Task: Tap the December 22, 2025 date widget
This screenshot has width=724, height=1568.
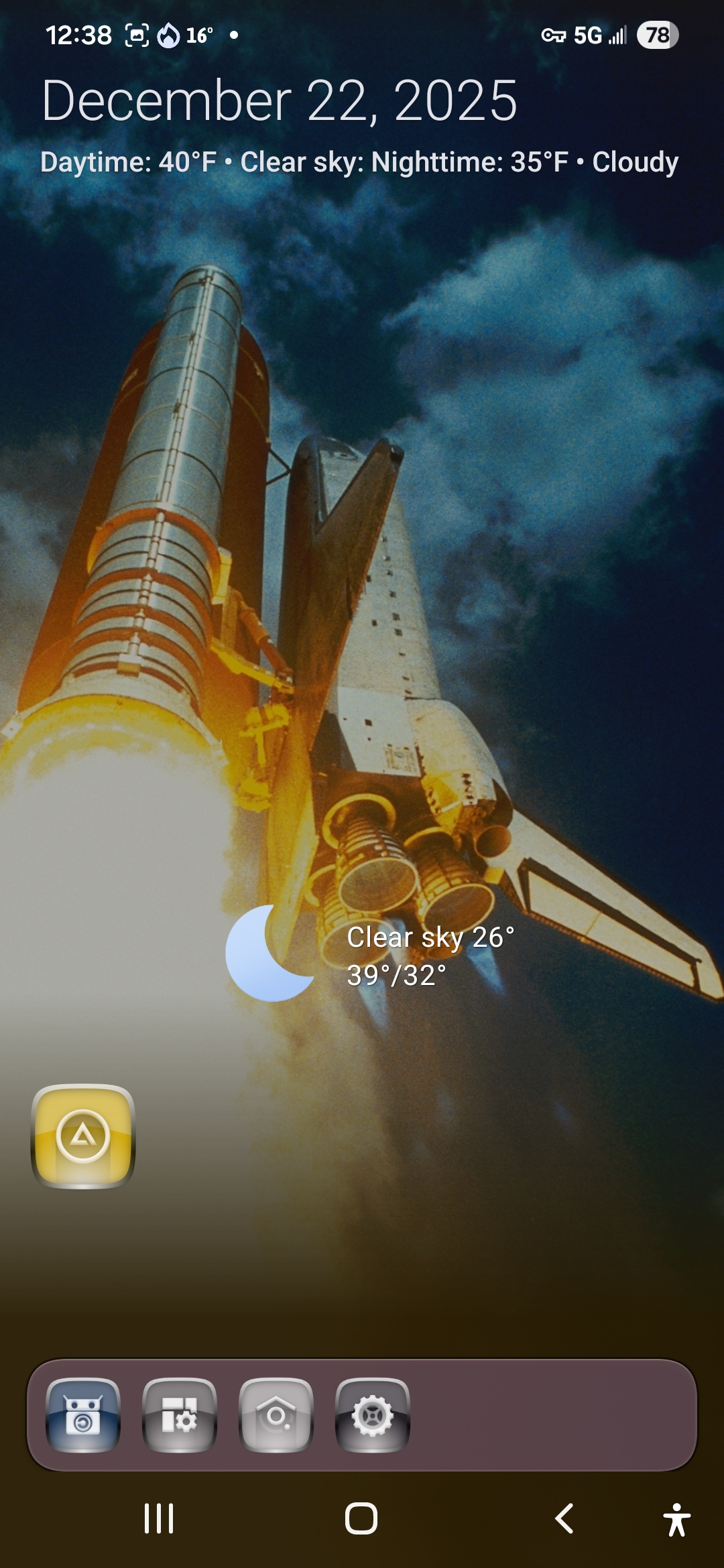Action: [279, 101]
